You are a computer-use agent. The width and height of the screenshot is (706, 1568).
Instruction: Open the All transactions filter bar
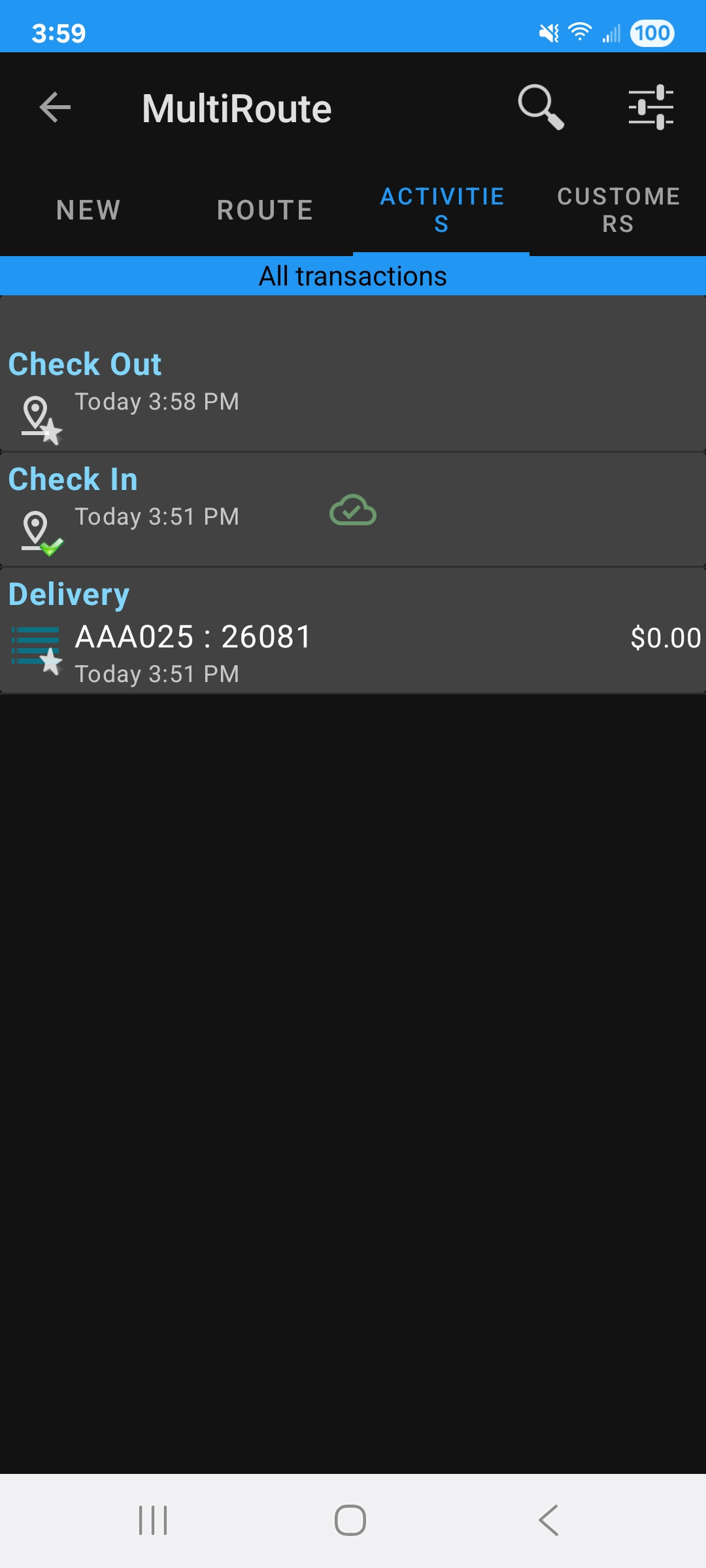(x=353, y=275)
